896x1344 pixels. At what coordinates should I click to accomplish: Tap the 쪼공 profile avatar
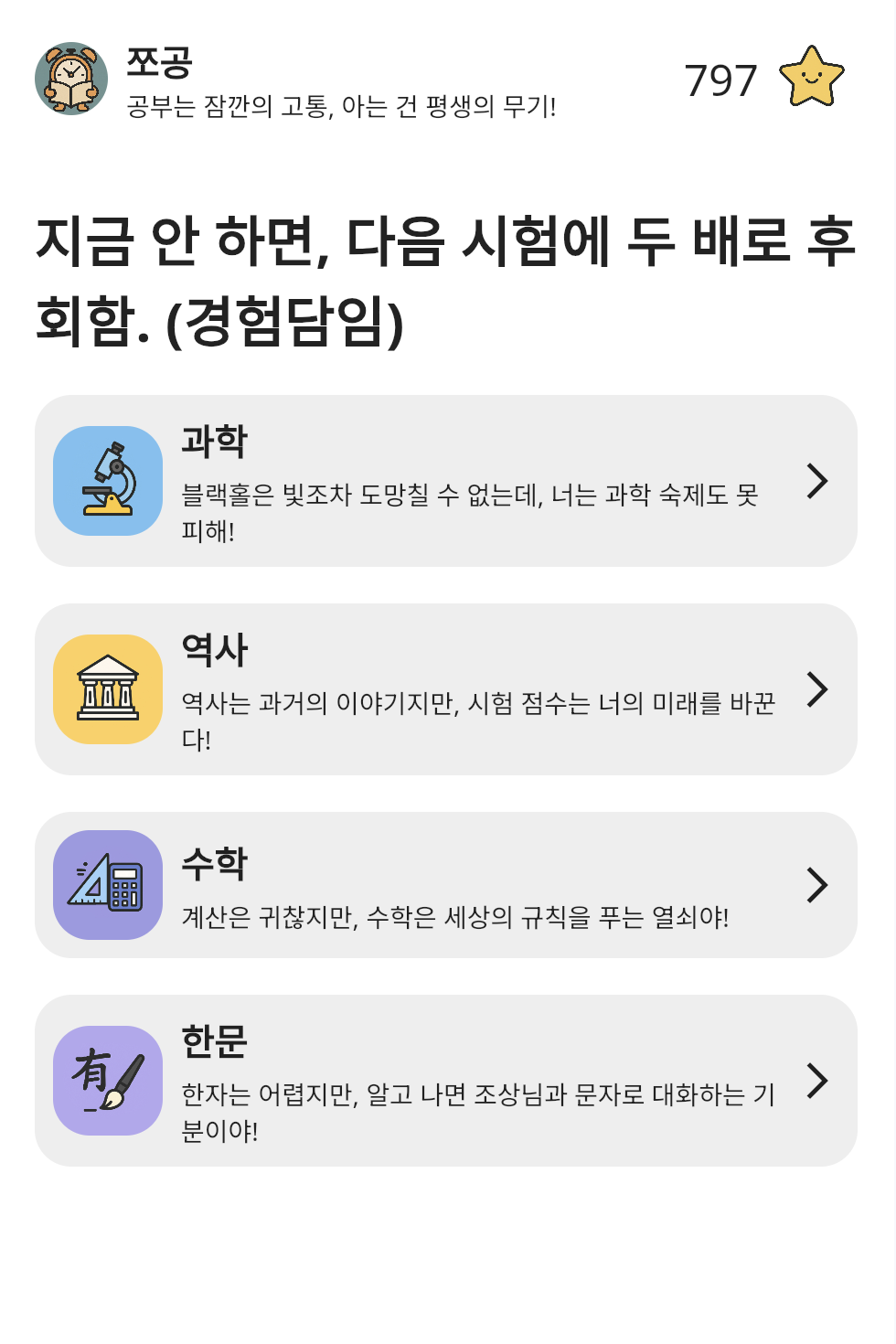[71, 79]
